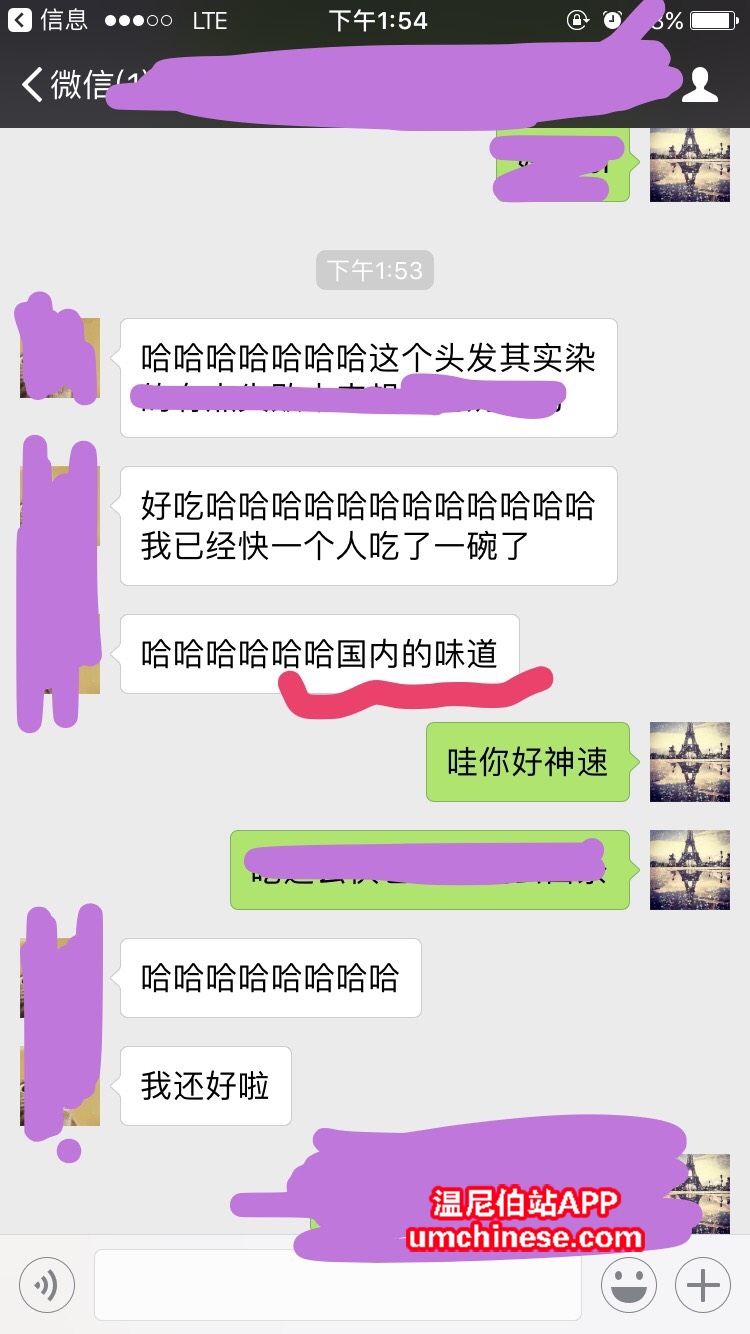Tap your avatar beside 哇你好神速
Image resolution: width=750 pixels, height=1334 pixels.
tap(689, 762)
